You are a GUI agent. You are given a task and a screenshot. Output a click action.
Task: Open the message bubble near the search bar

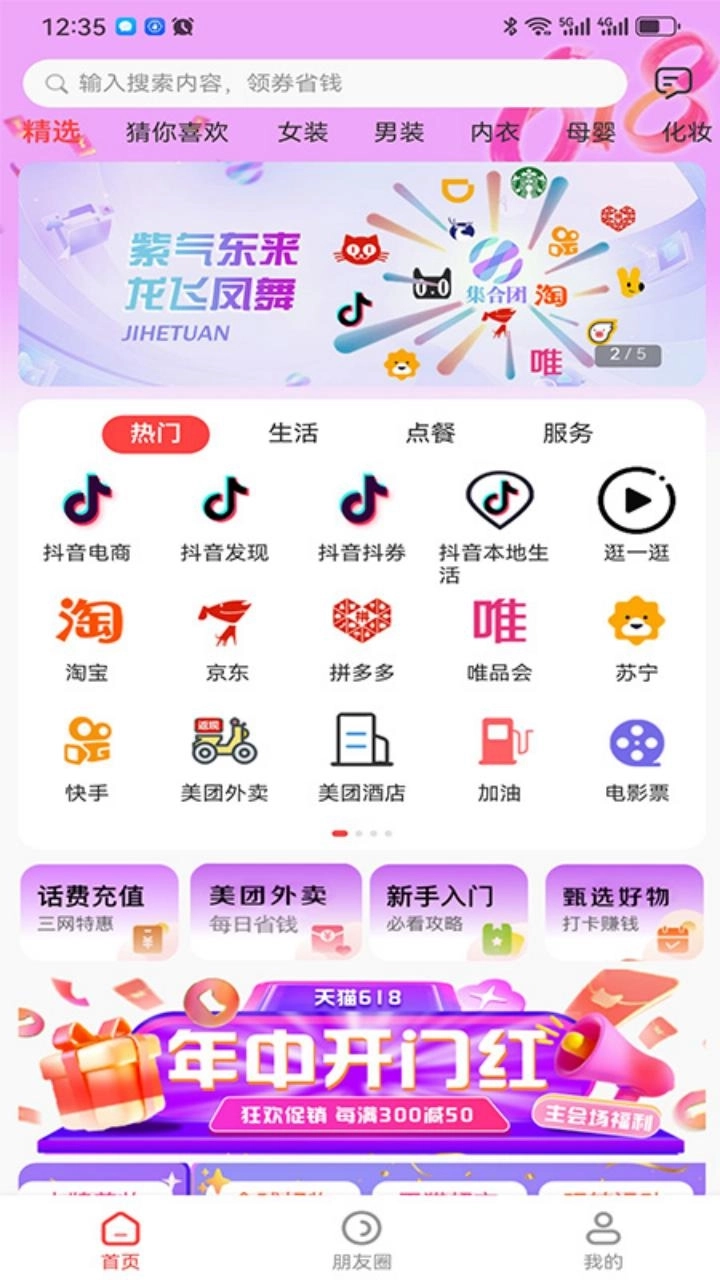[x=675, y=83]
